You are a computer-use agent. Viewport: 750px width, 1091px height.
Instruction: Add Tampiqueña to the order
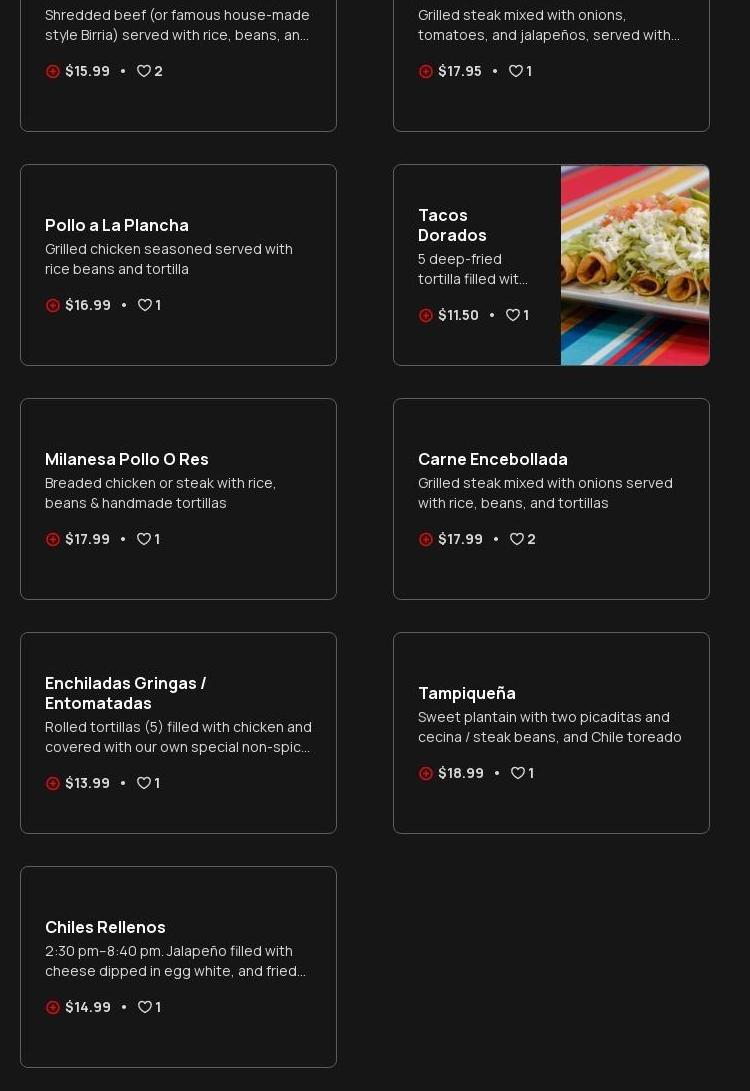[426, 774]
